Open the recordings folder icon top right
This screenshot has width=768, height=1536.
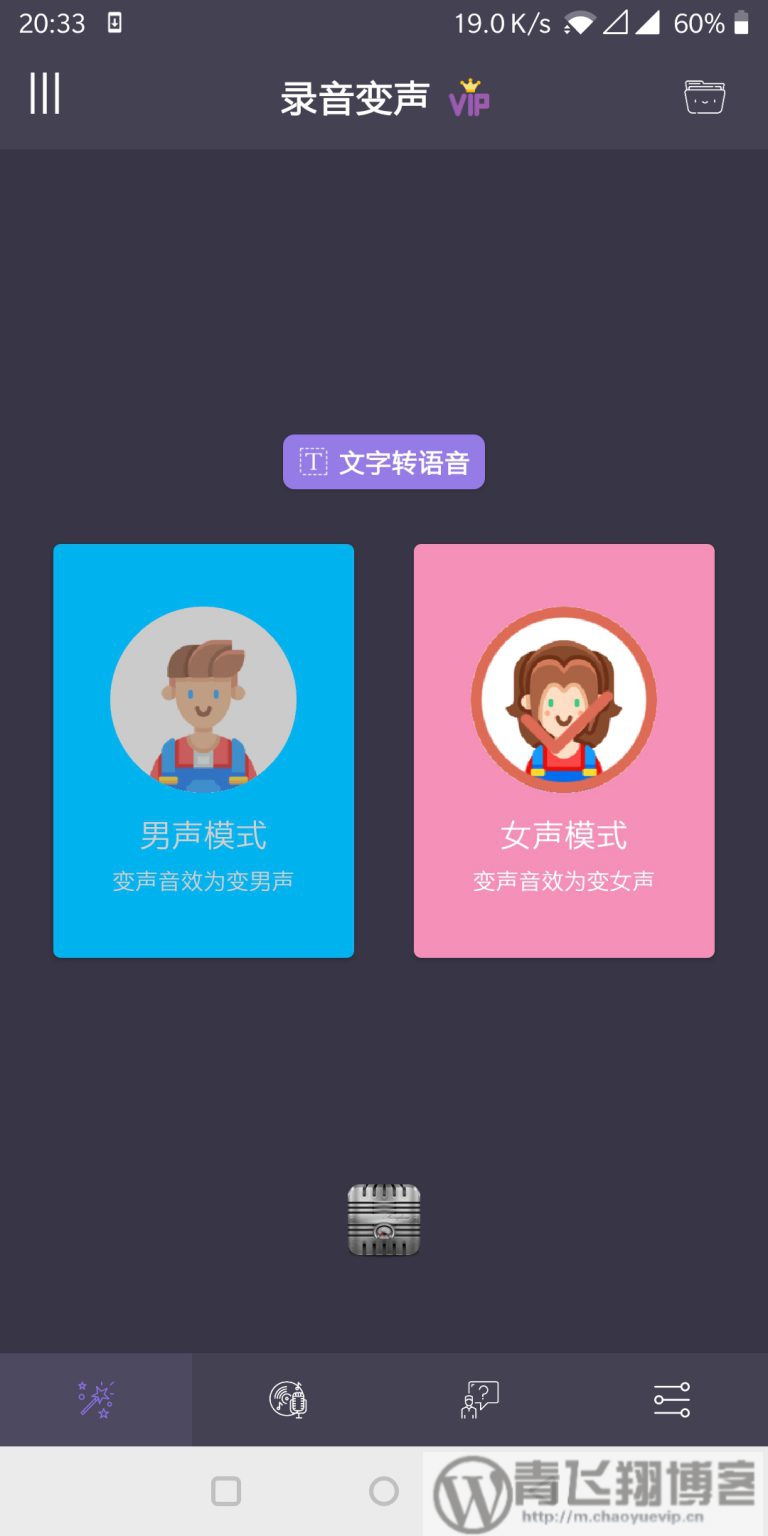(704, 96)
